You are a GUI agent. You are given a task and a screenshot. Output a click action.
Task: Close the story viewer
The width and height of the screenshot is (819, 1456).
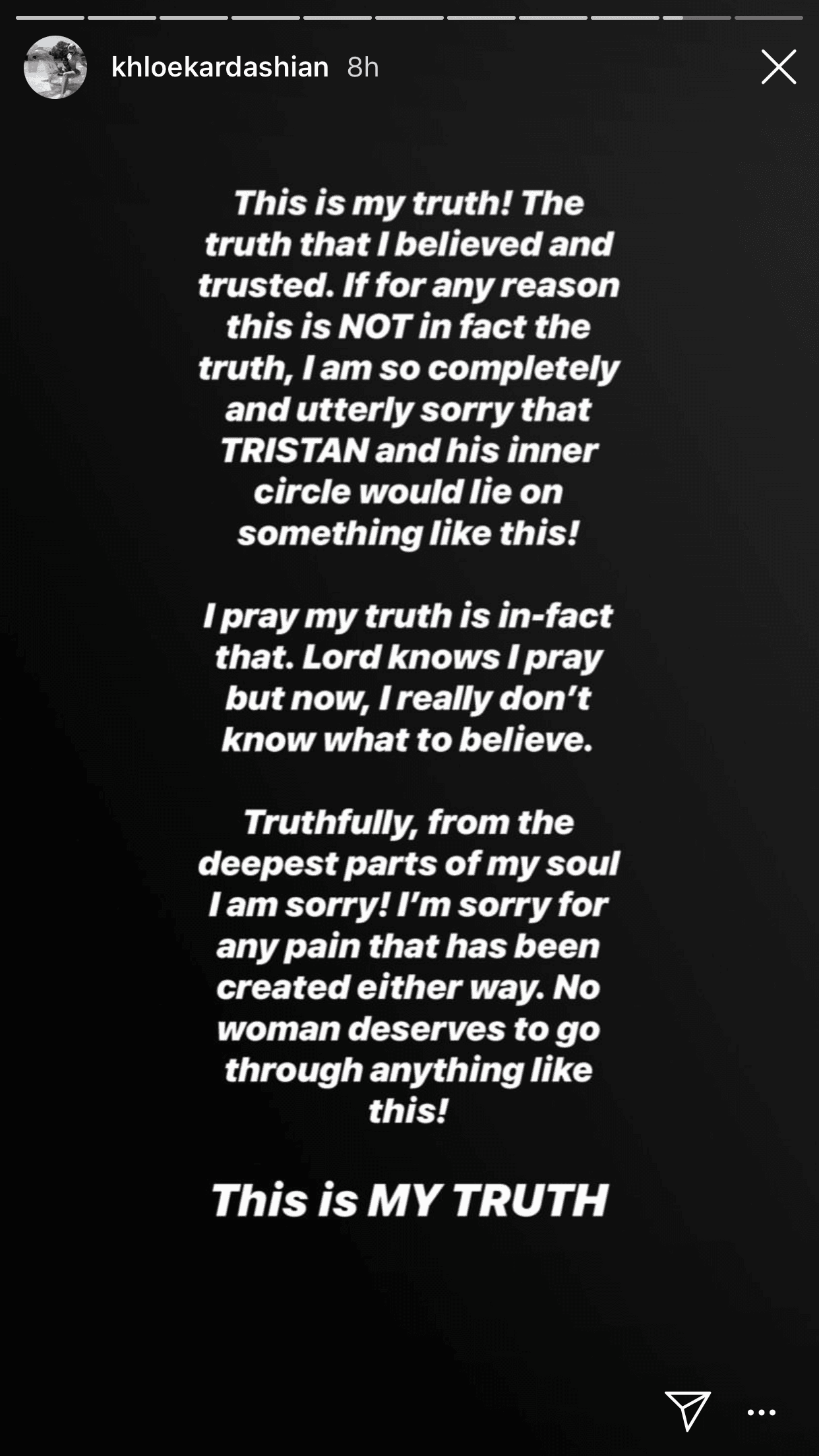(x=778, y=67)
